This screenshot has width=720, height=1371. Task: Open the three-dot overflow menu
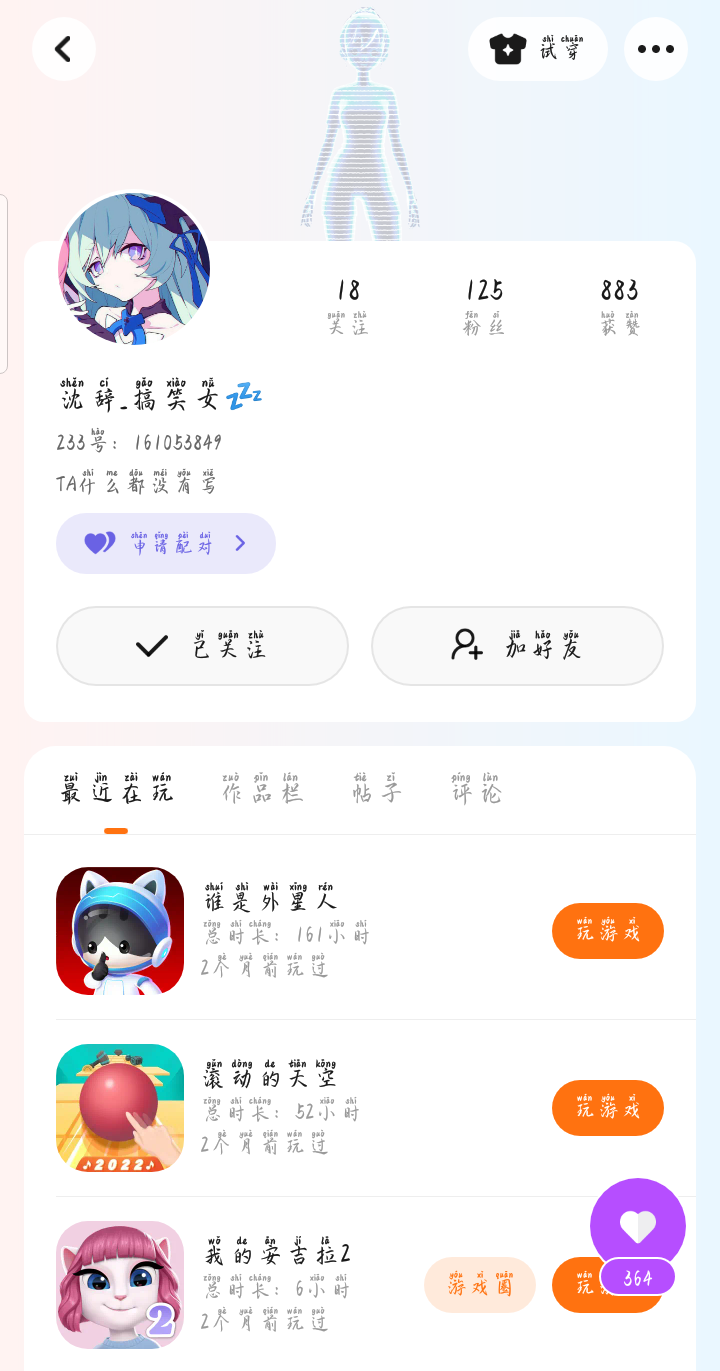(x=656, y=49)
